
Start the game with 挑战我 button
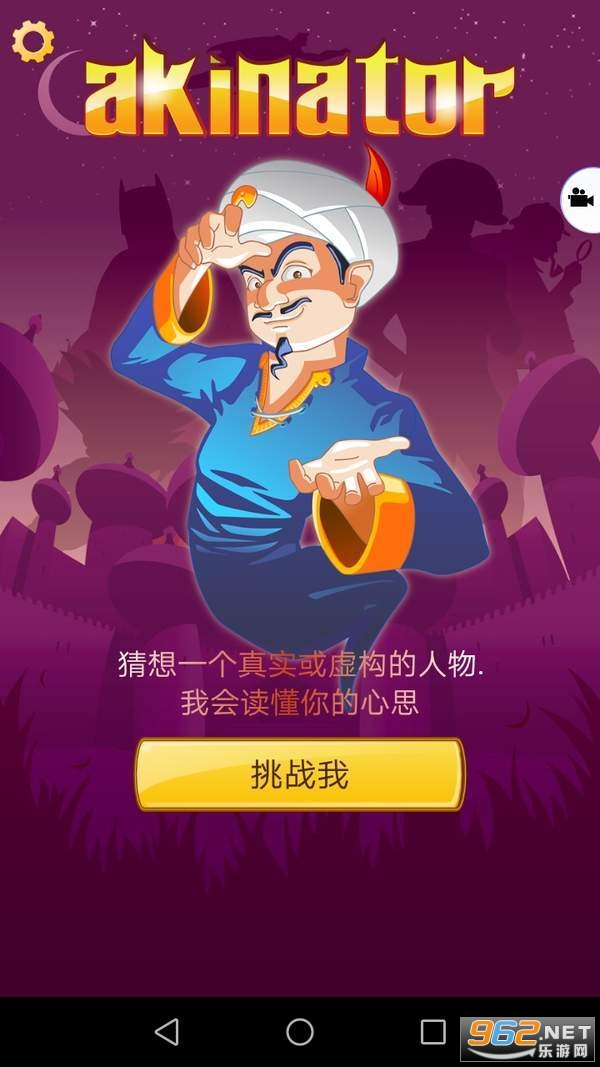pos(300,774)
